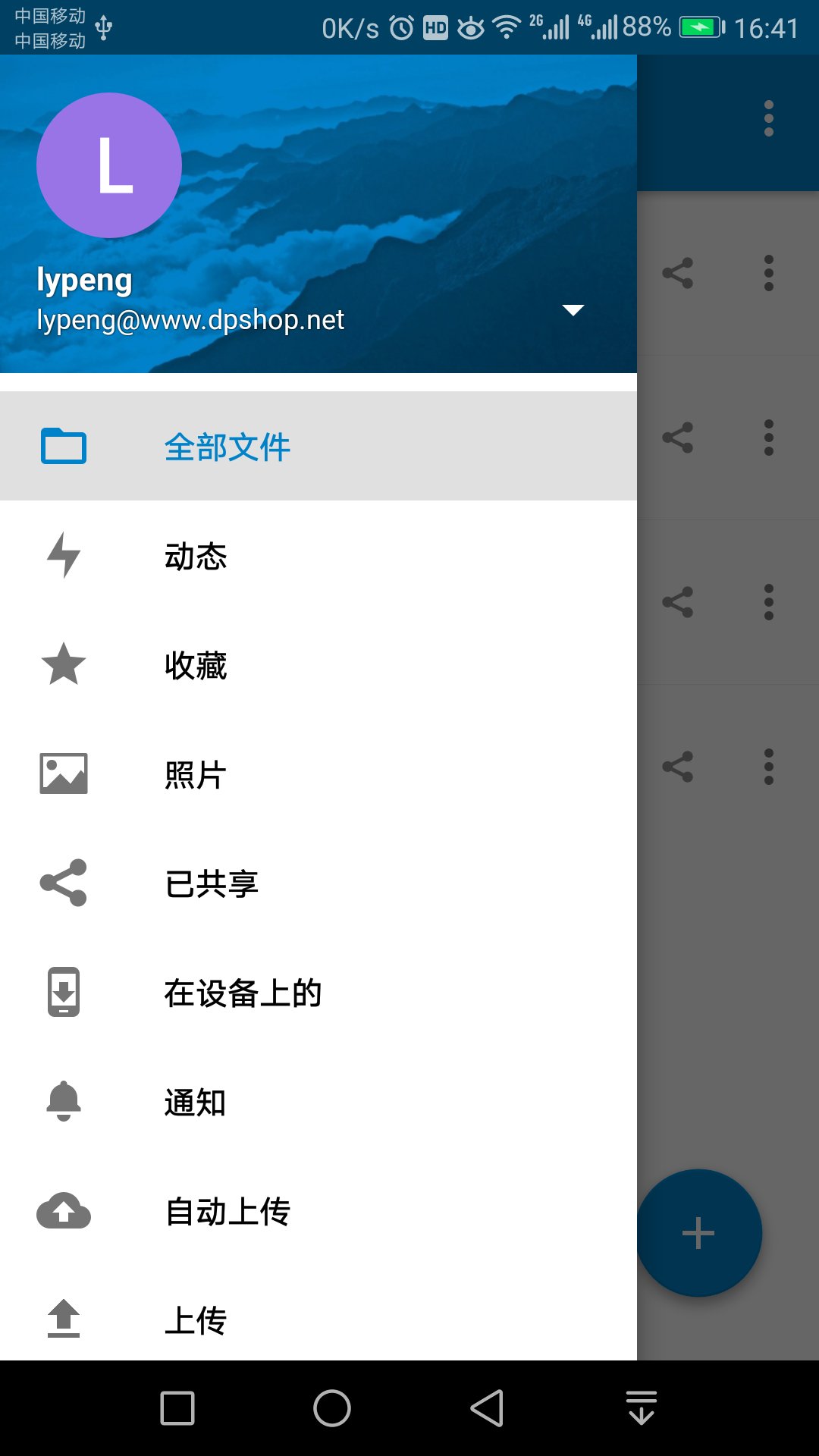Tap the purple L profile avatar

109,165
